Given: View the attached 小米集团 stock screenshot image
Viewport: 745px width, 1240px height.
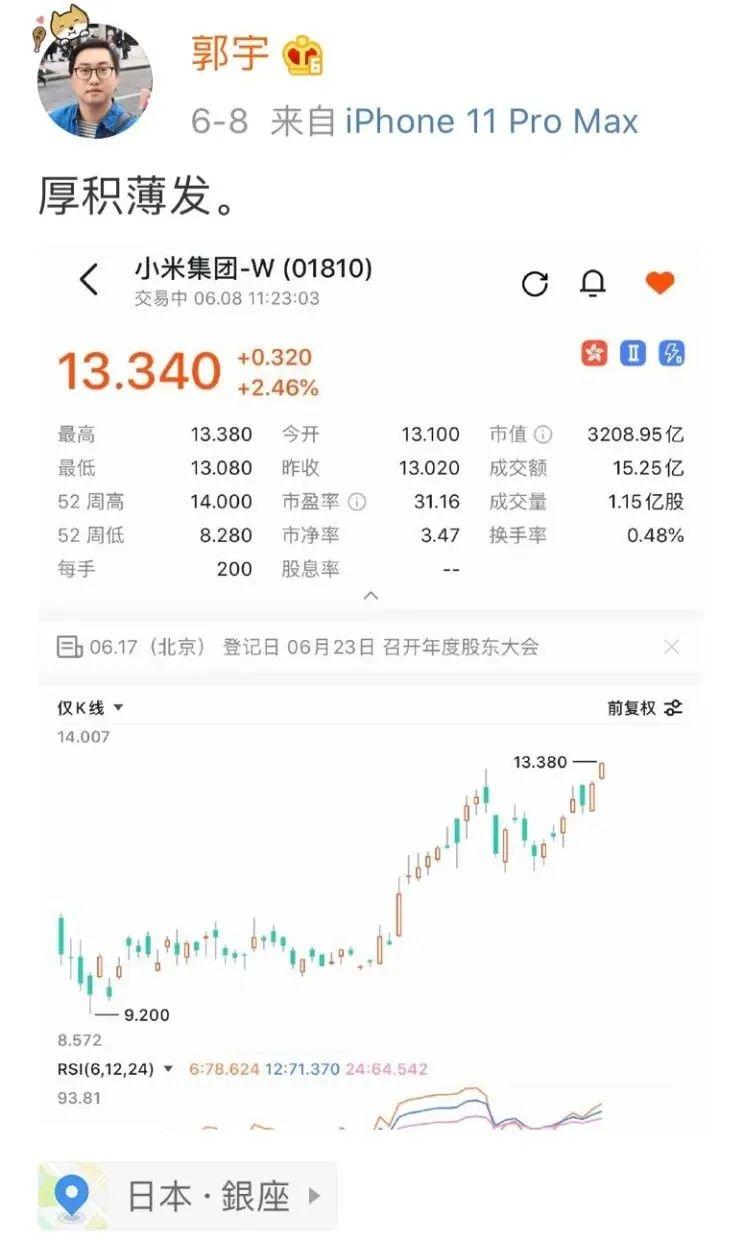Looking at the screenshot, I should click(x=370, y=690).
